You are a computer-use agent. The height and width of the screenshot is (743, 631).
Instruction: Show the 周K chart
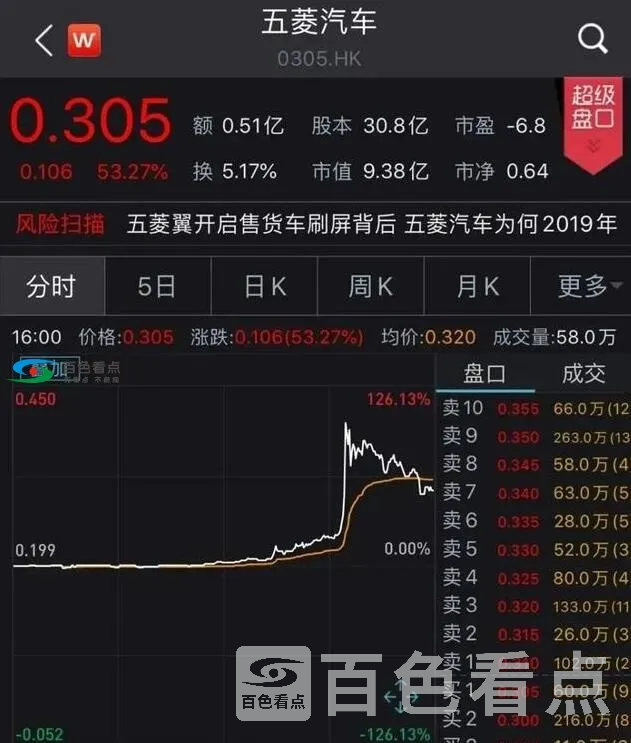coord(371,287)
